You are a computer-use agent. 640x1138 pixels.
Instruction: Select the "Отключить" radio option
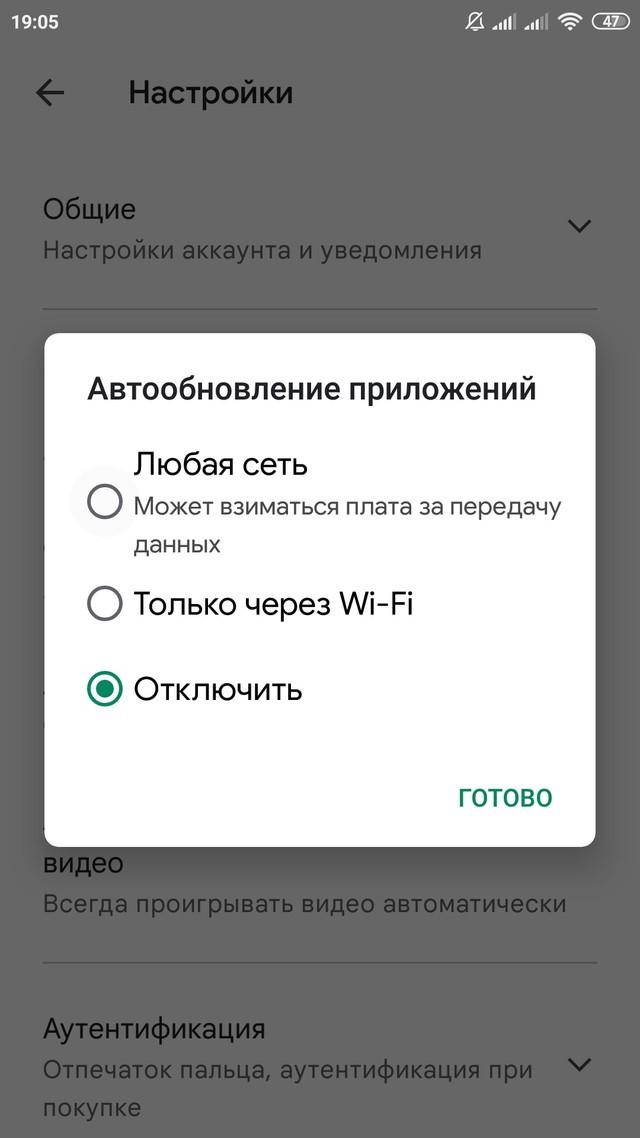105,689
